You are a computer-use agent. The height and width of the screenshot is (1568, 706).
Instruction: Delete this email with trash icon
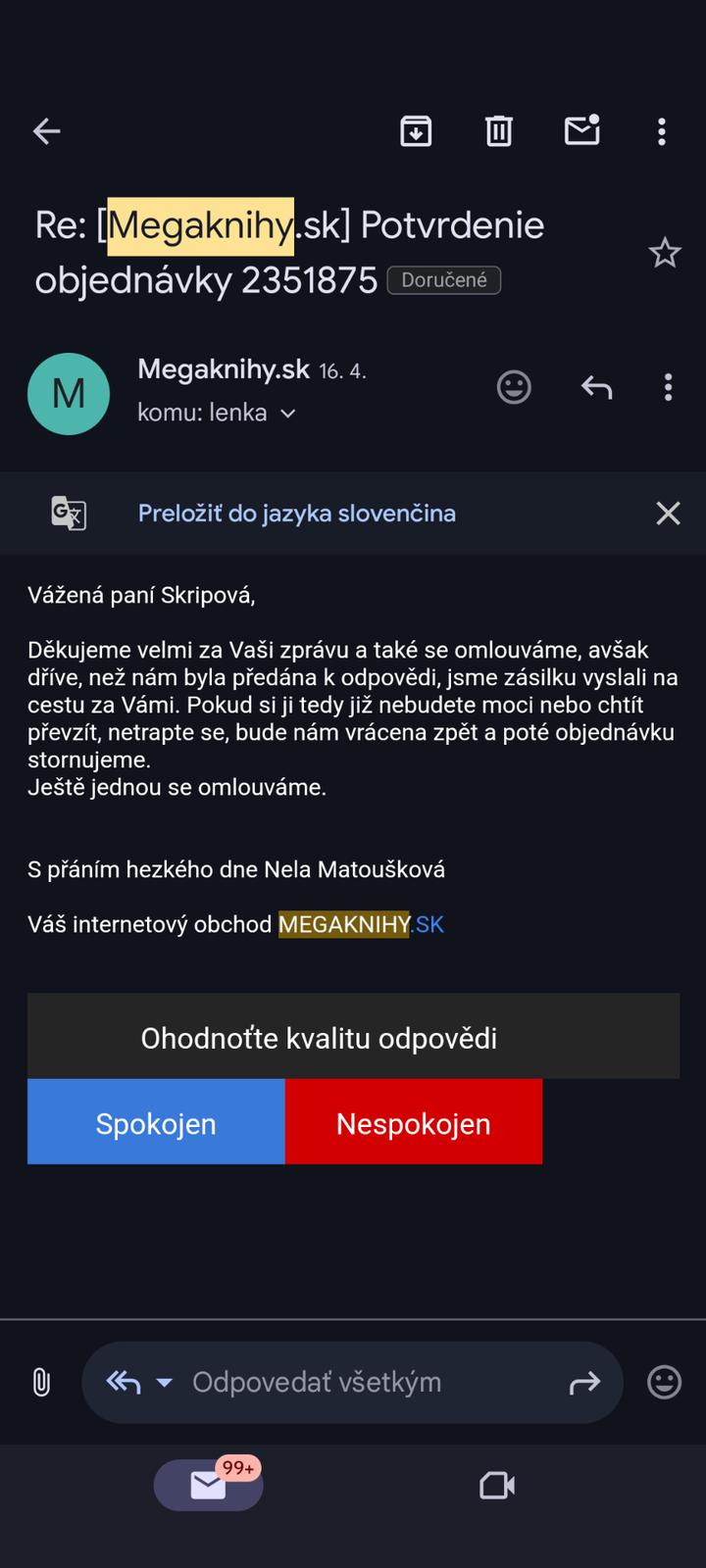point(499,131)
